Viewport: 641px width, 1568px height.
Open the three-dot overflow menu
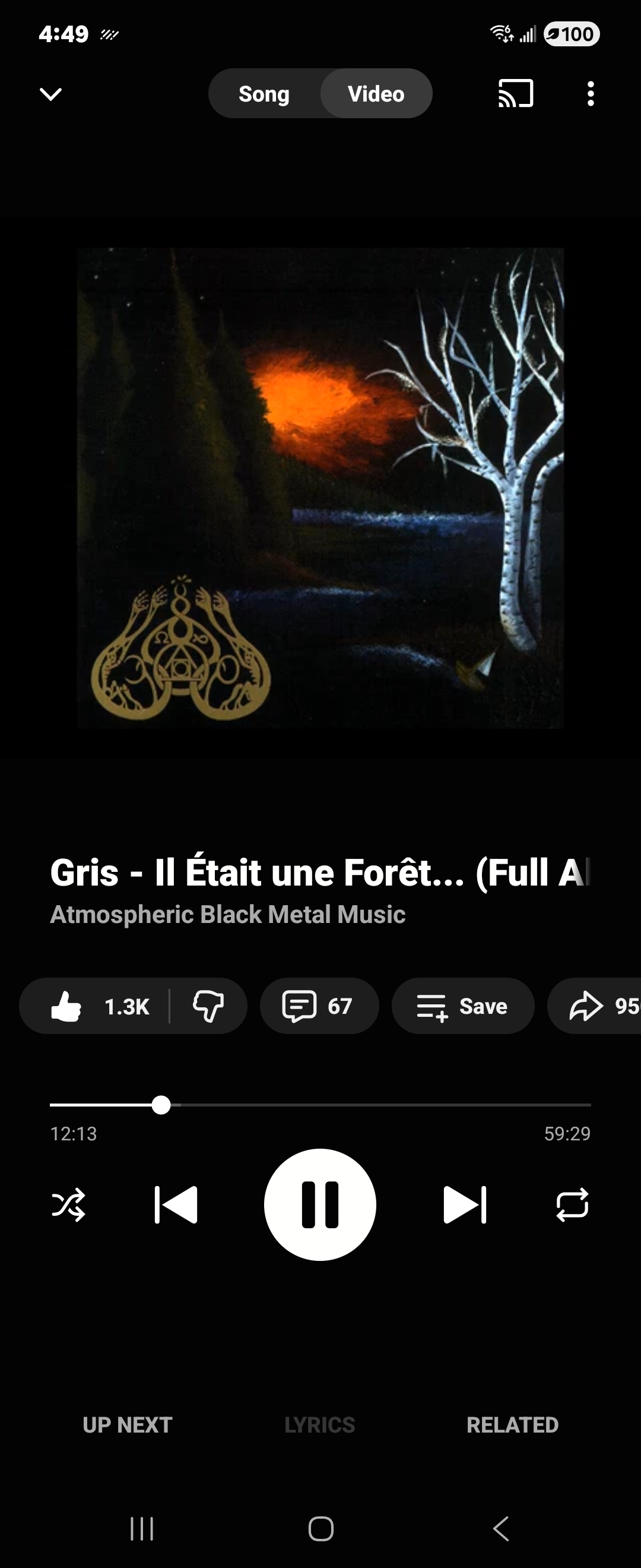(x=591, y=94)
